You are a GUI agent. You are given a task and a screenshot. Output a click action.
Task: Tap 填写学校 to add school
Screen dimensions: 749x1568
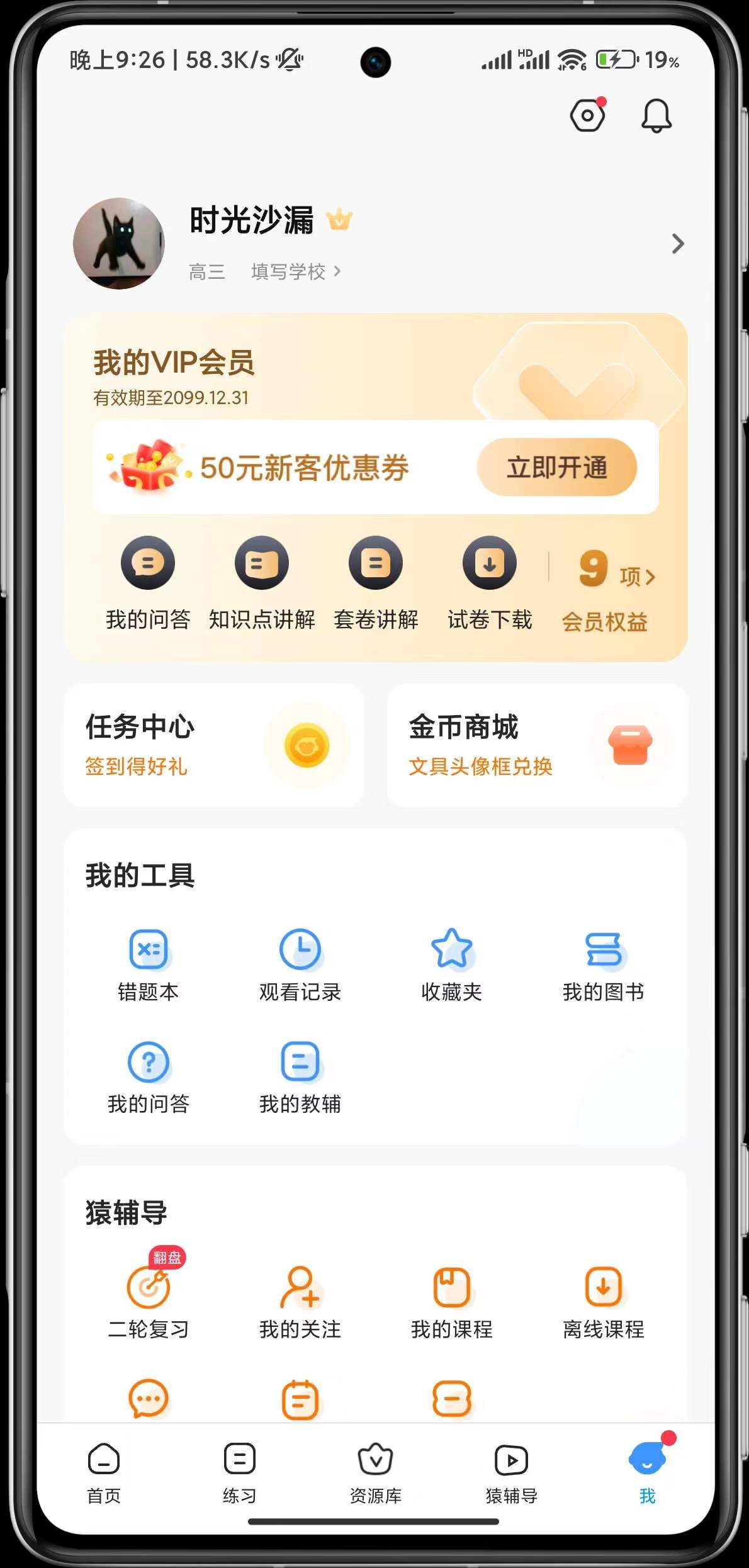coord(295,271)
